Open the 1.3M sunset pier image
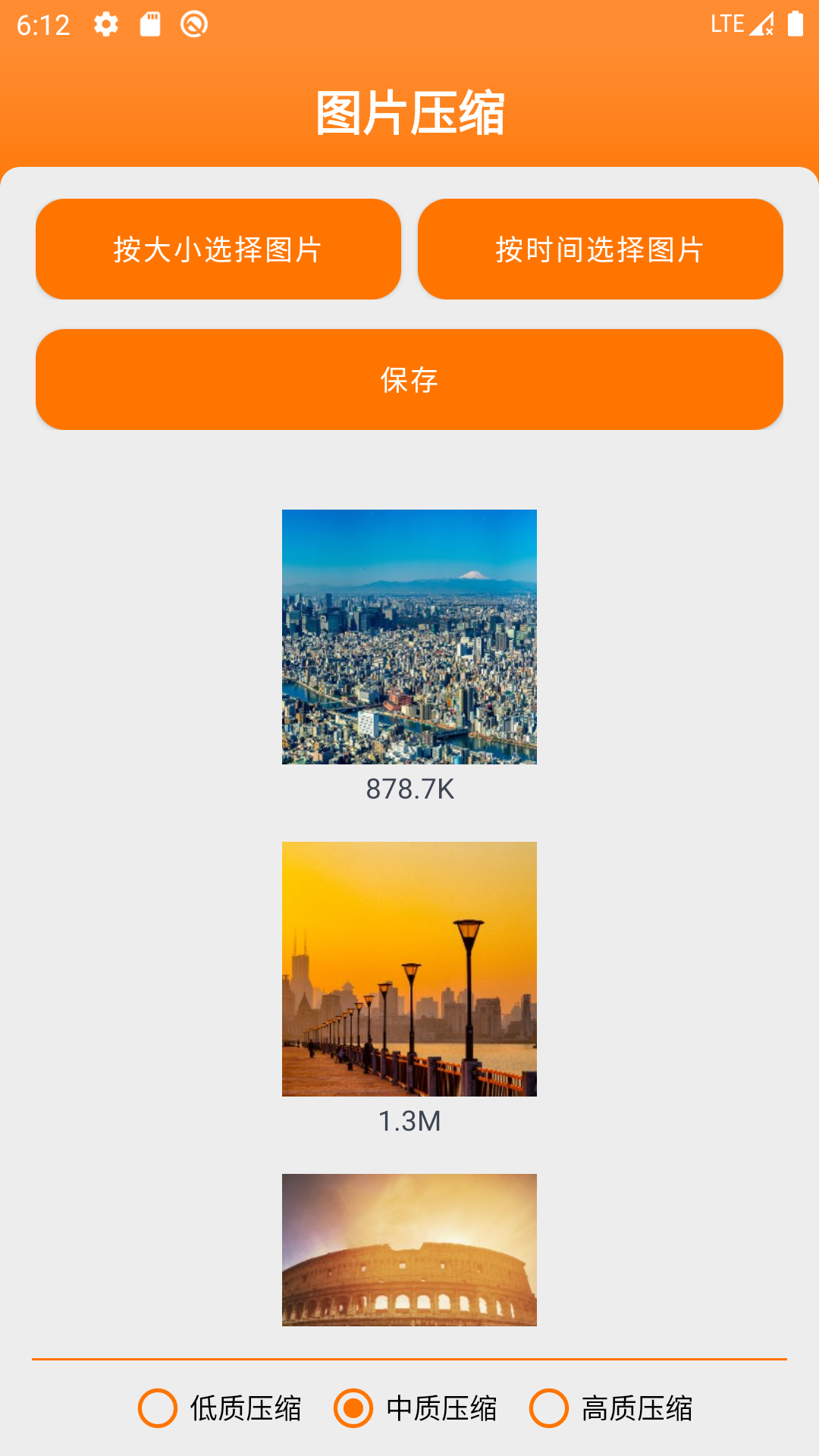Image resolution: width=819 pixels, height=1456 pixels. (409, 968)
